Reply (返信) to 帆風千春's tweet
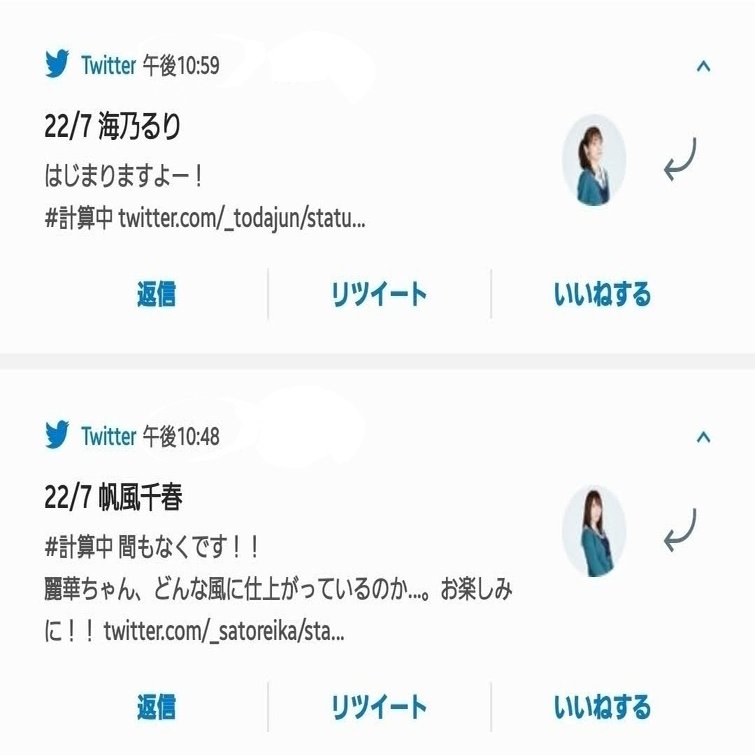The image size is (755, 755). click(x=157, y=707)
